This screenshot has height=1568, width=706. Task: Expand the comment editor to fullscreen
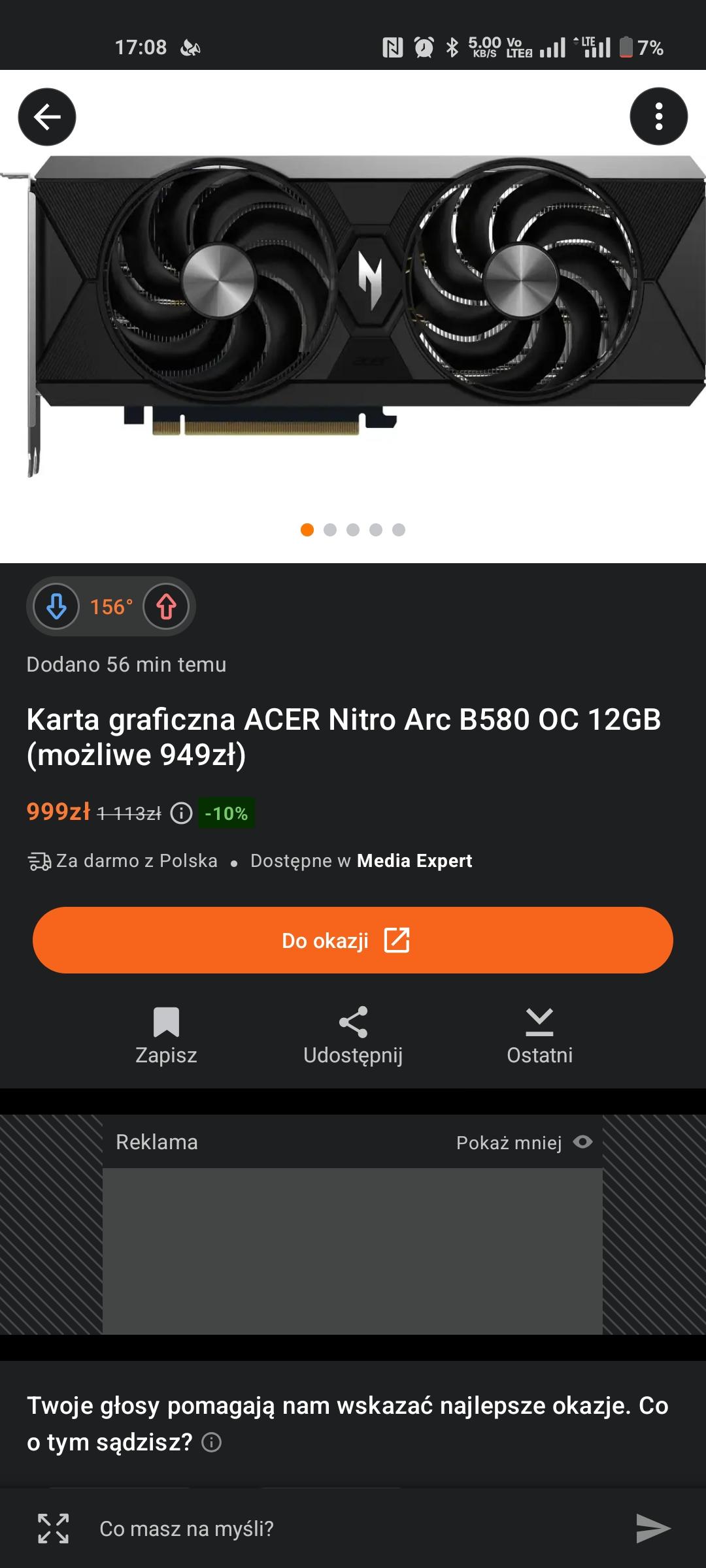tap(53, 1528)
